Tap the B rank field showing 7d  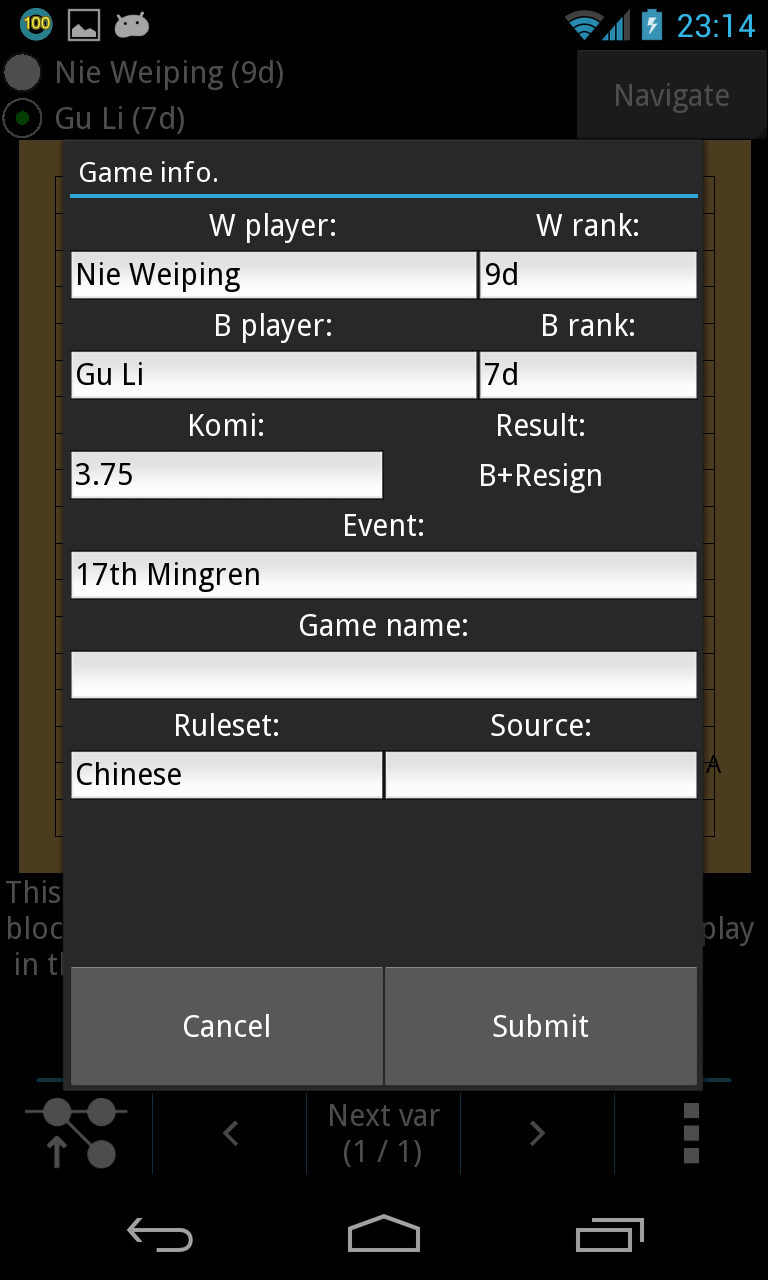click(x=588, y=375)
